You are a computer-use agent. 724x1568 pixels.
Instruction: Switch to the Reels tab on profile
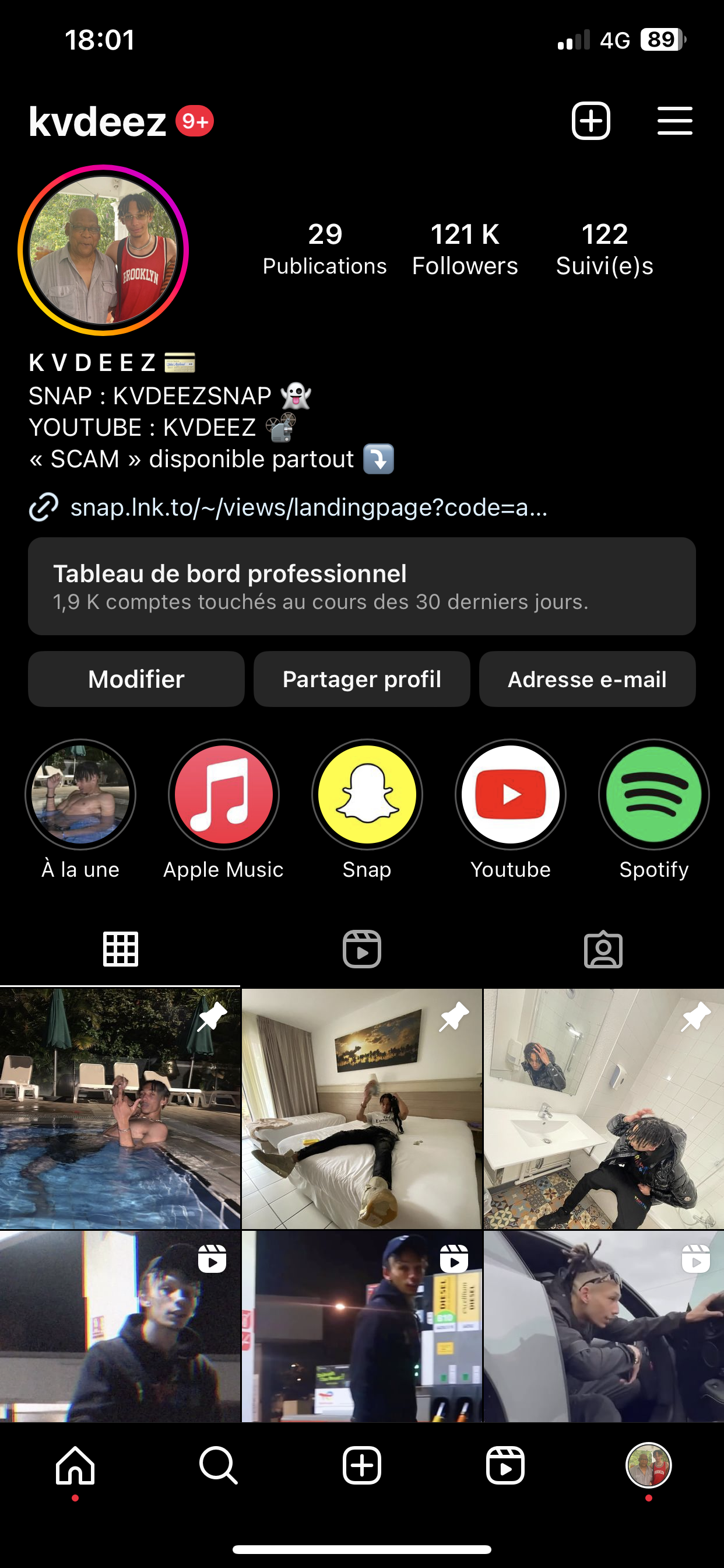(x=362, y=949)
